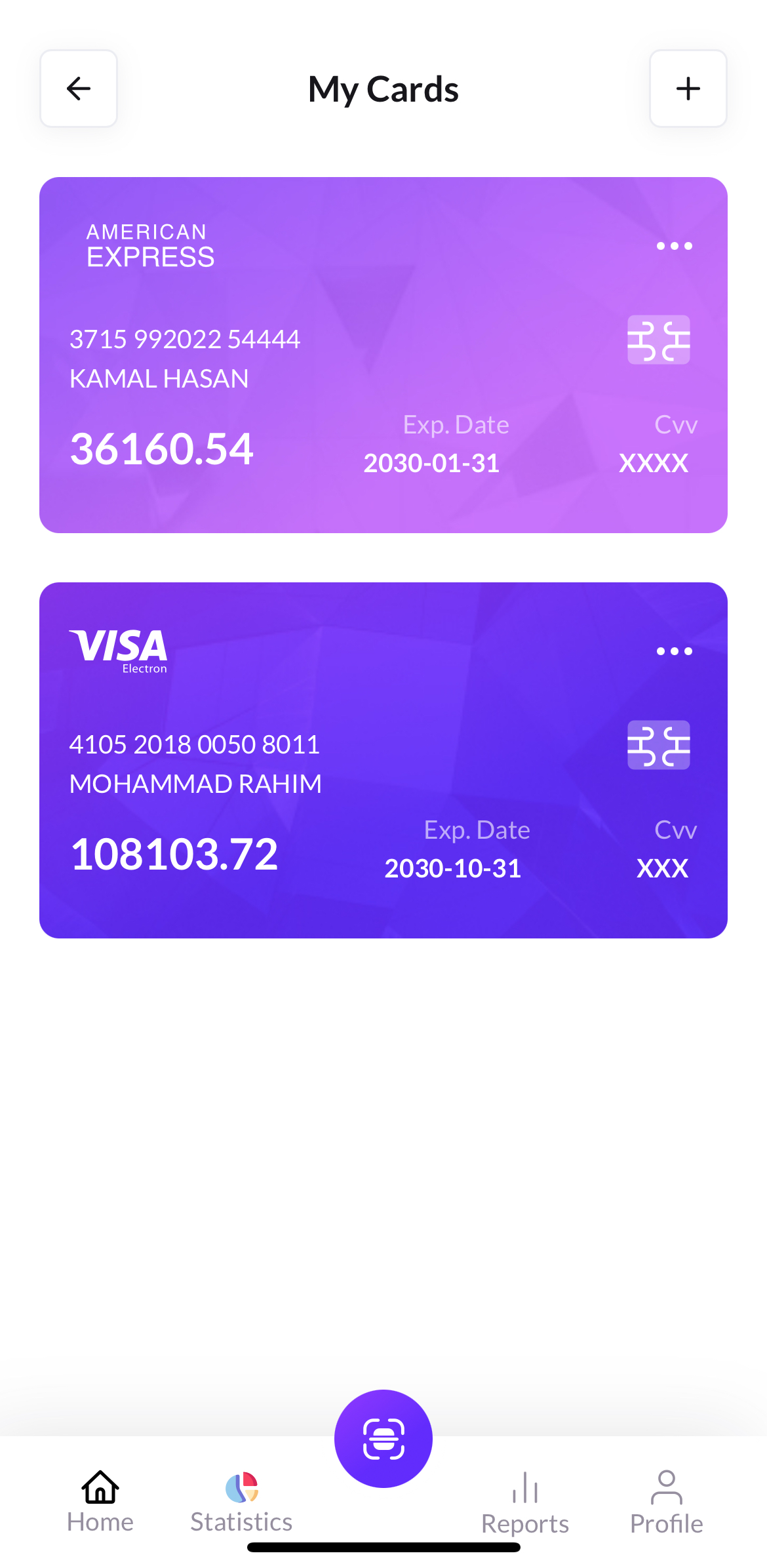Switch to the Home tab

(x=100, y=1502)
